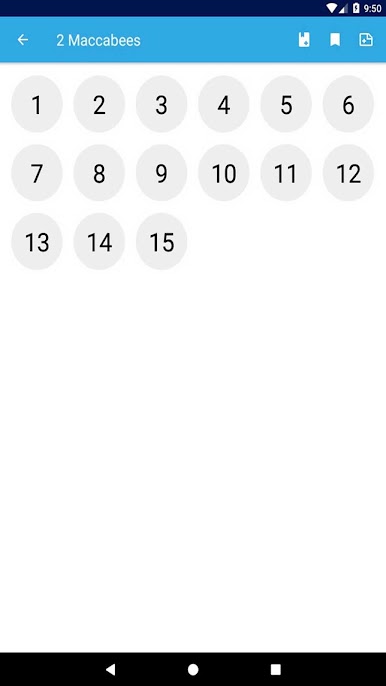Image resolution: width=386 pixels, height=686 pixels.
Task: Jump to chapter 14
Action: tap(99, 242)
